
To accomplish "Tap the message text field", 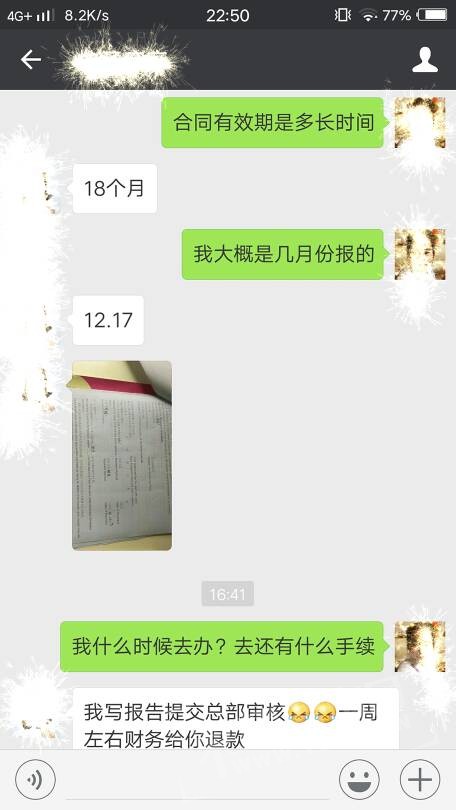I will 197,780.
